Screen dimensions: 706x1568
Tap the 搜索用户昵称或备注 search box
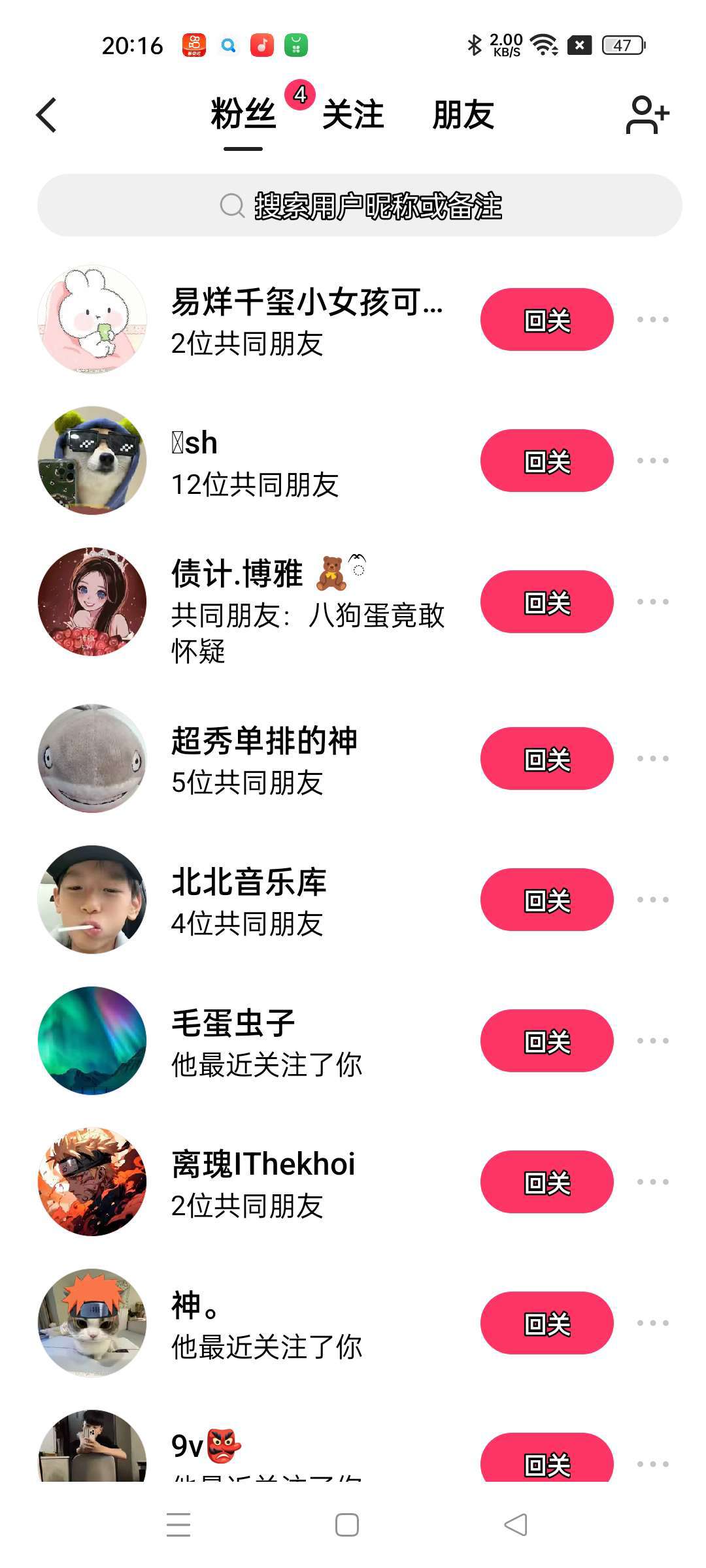(360, 205)
